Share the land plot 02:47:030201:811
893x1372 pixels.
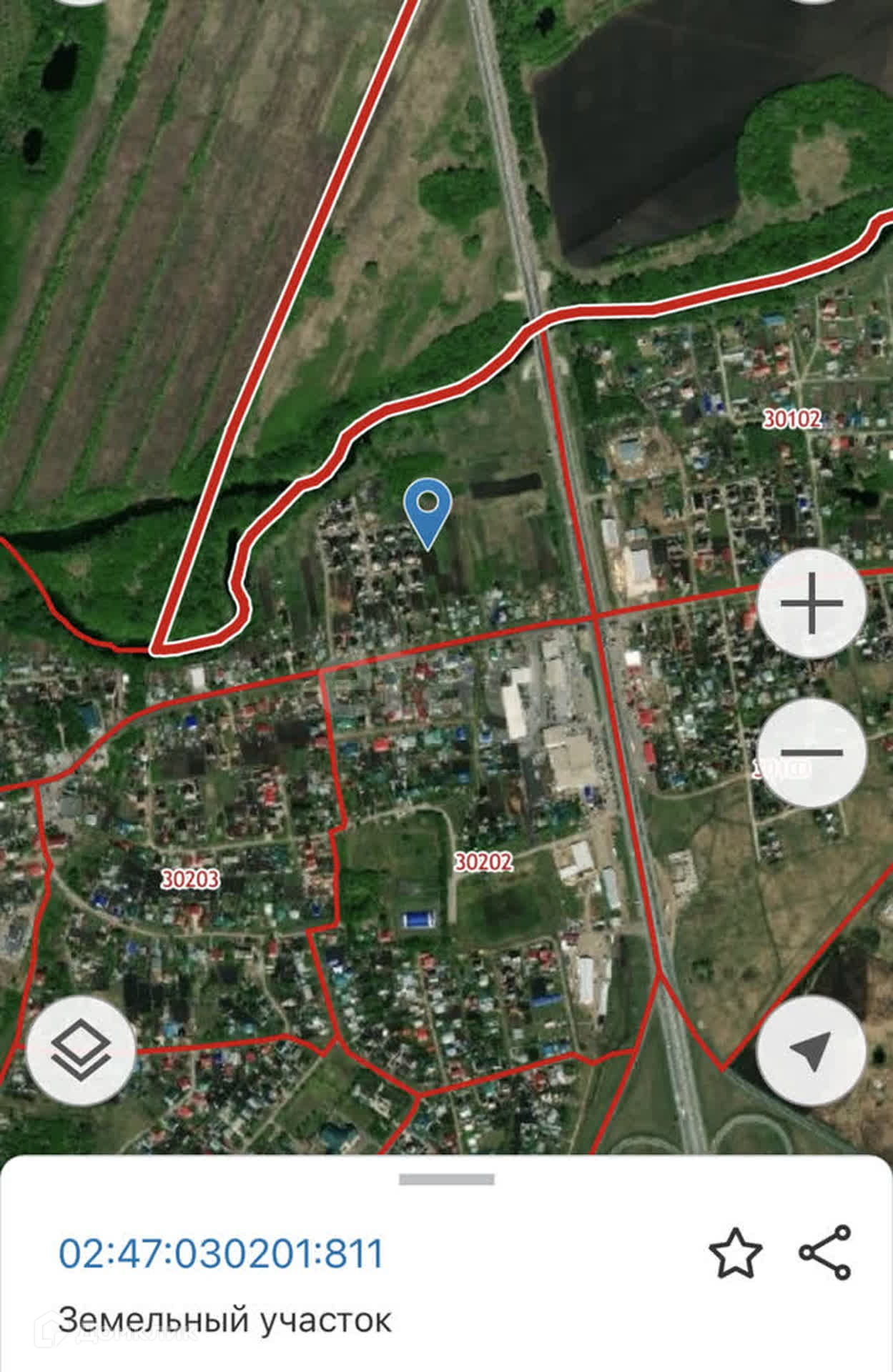825,1252
